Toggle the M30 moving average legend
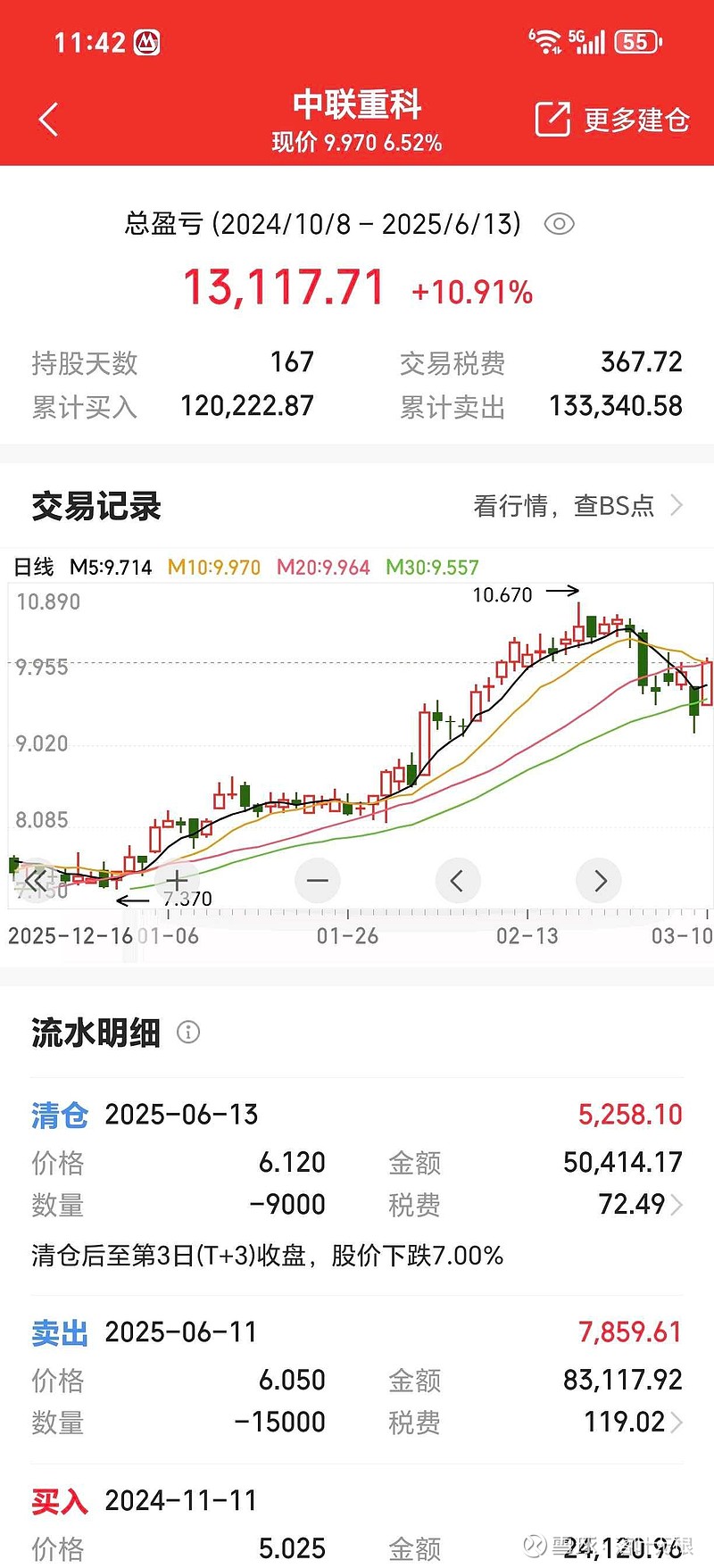Viewport: 714px width, 1568px height. click(432, 567)
